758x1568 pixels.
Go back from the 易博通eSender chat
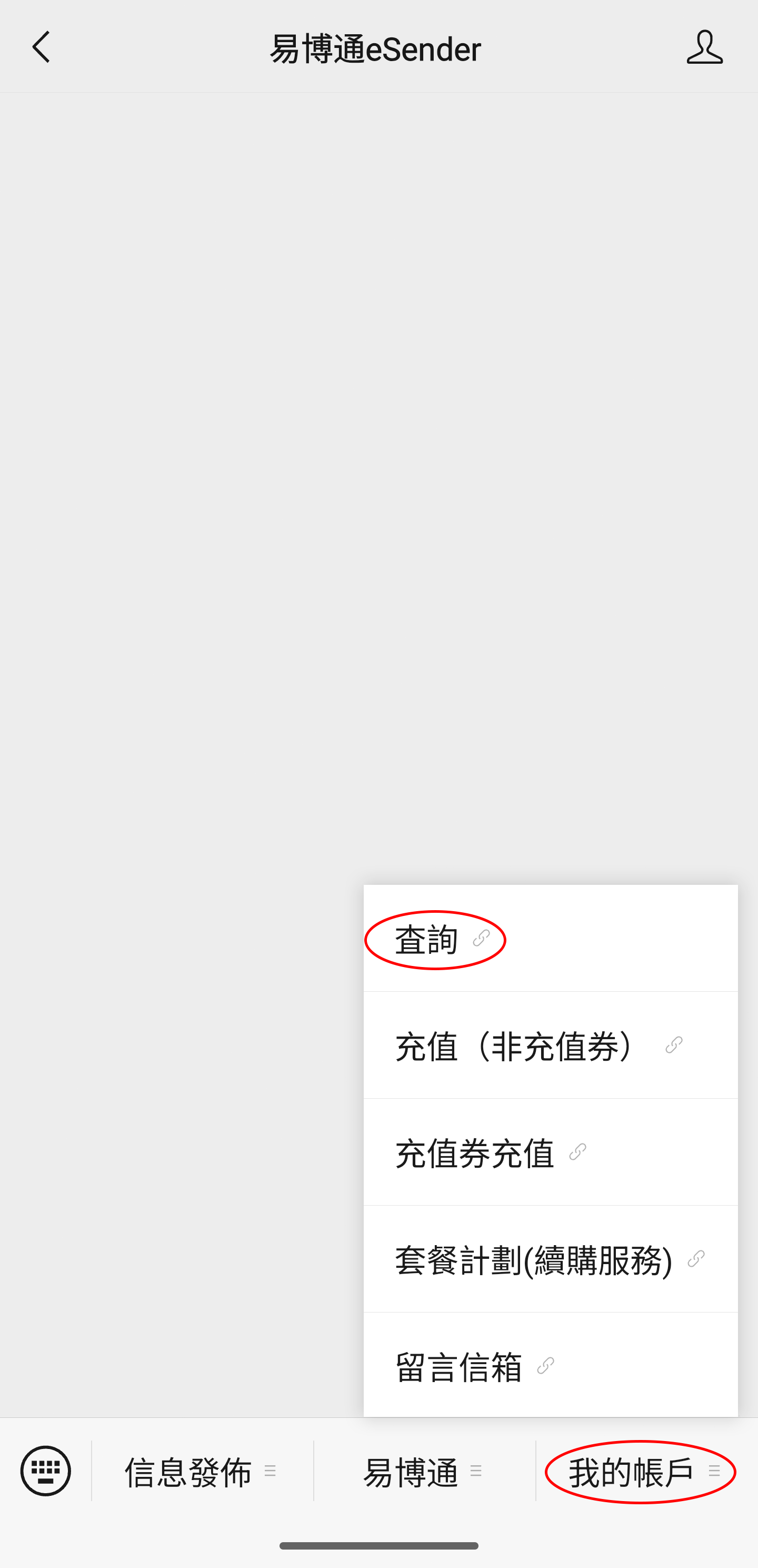41,47
